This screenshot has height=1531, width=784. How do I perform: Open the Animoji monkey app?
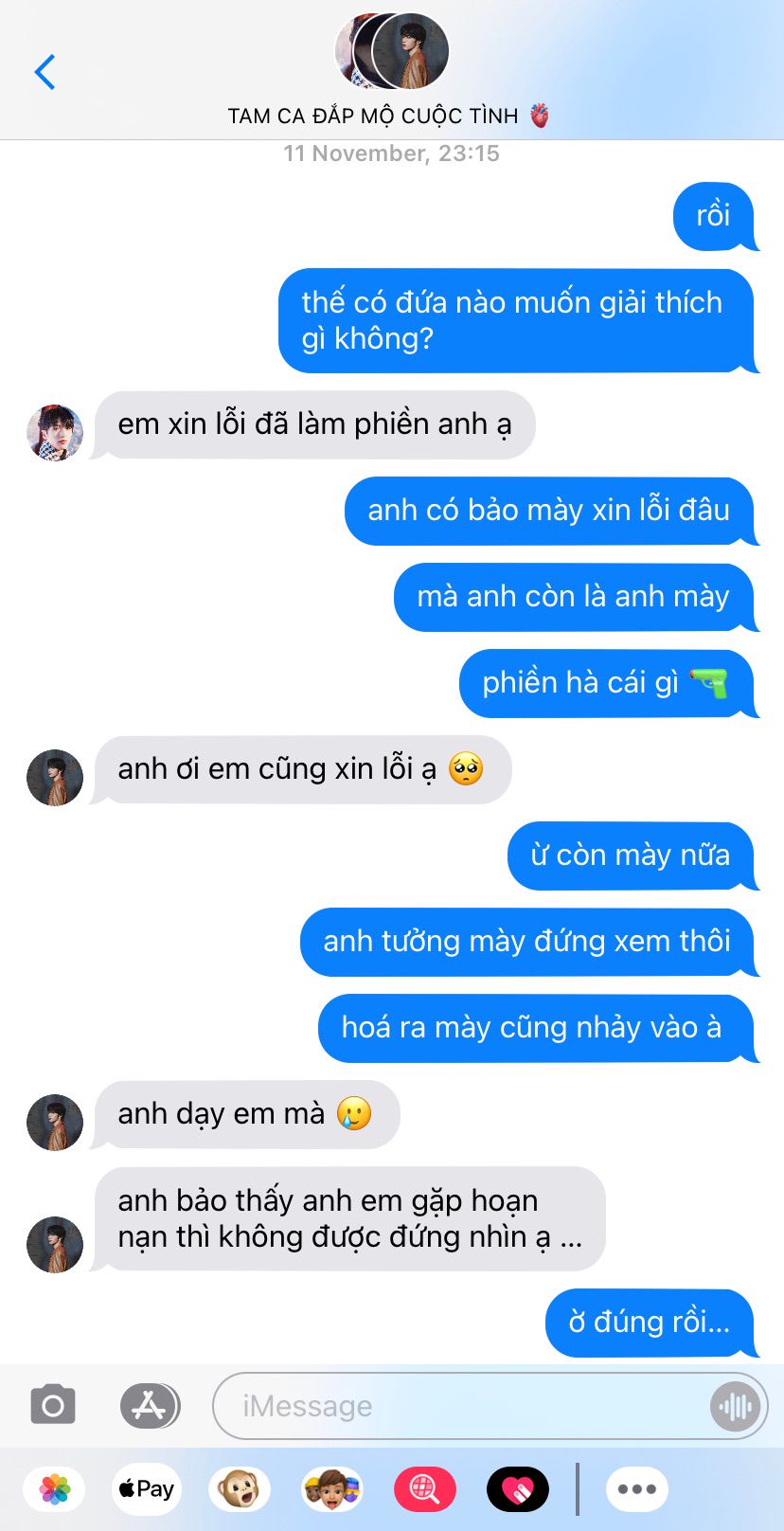(x=239, y=1489)
